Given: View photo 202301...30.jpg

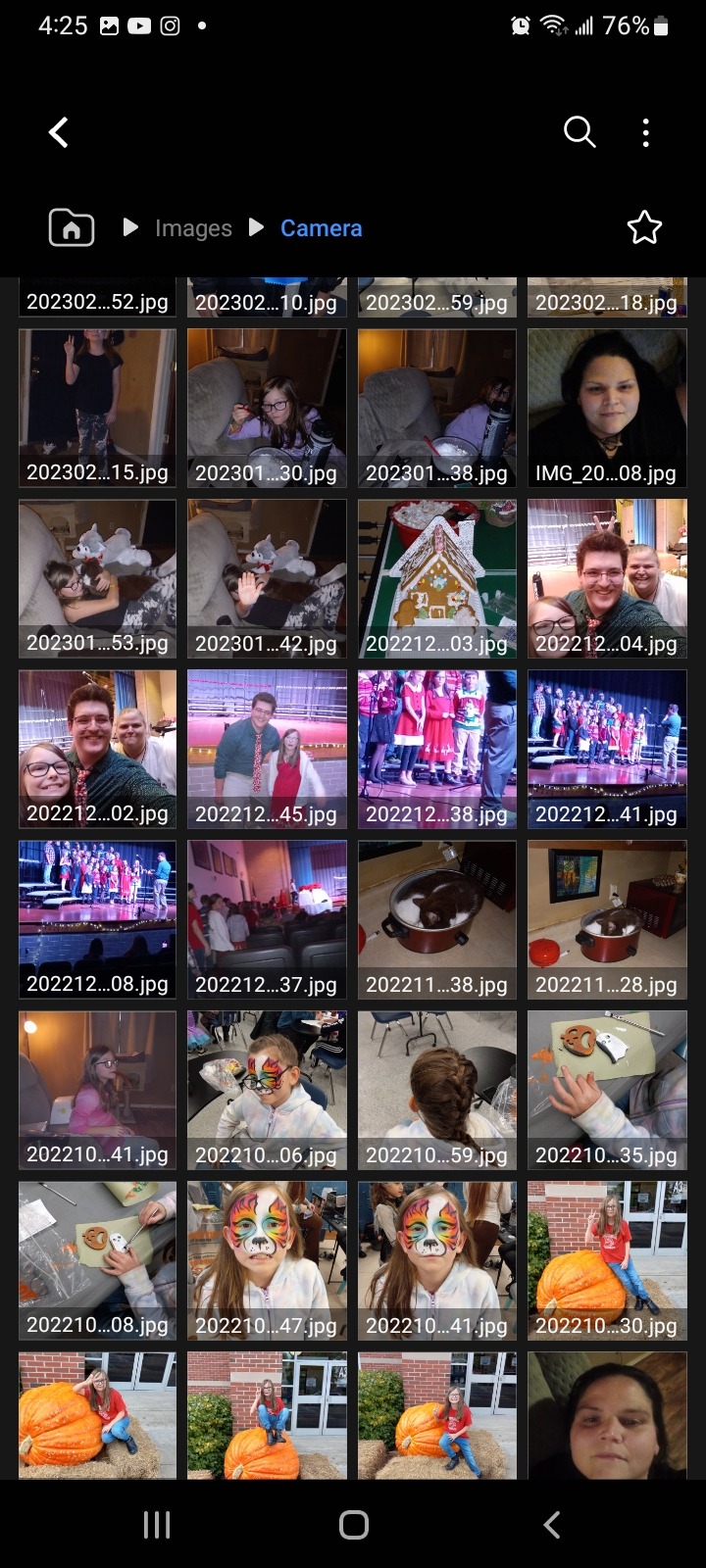Looking at the screenshot, I should pos(267,407).
